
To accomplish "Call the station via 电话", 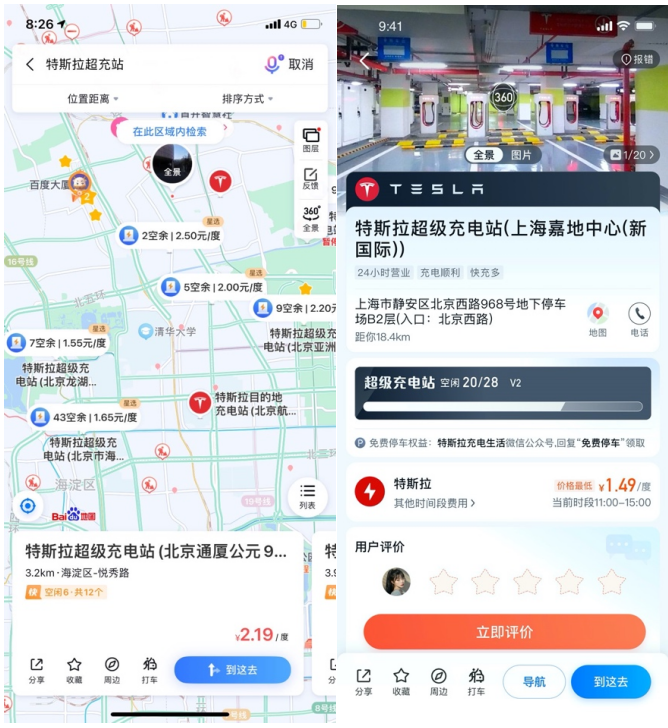I will point(639,319).
